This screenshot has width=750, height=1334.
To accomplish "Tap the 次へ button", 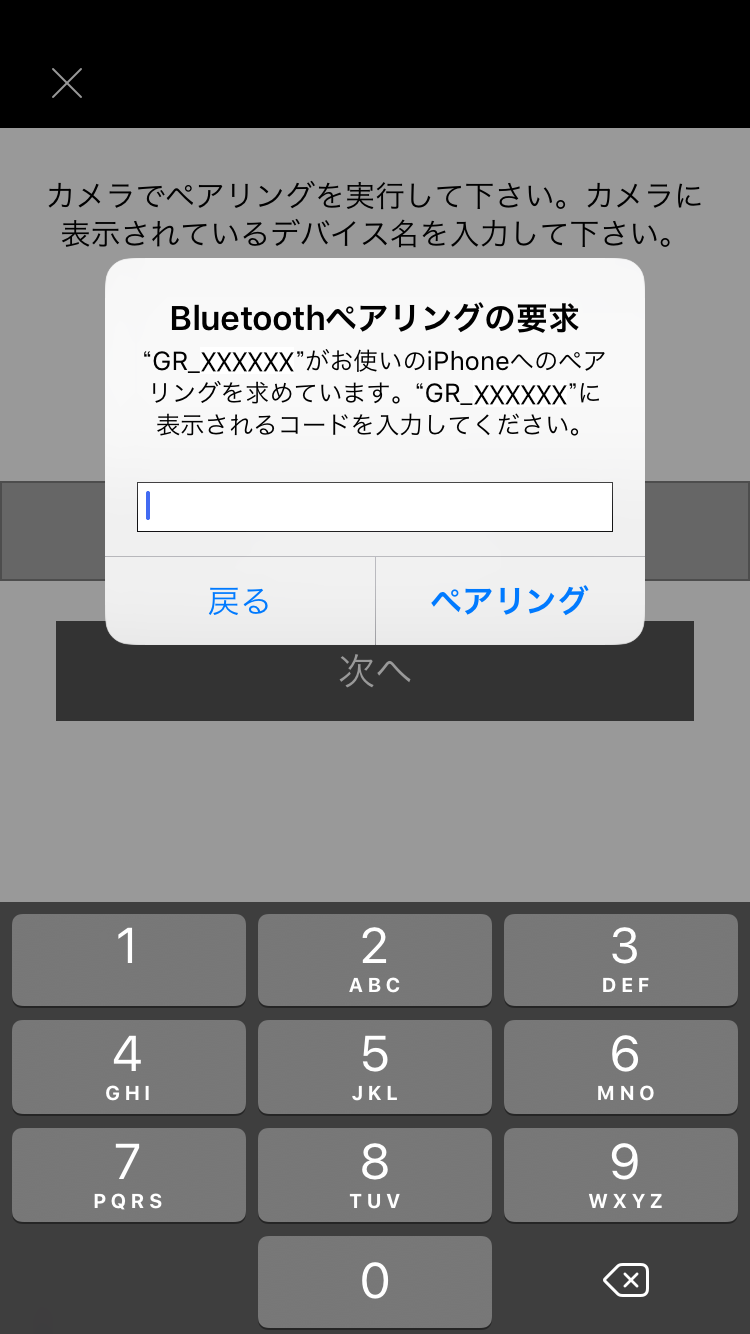I will point(375,671).
